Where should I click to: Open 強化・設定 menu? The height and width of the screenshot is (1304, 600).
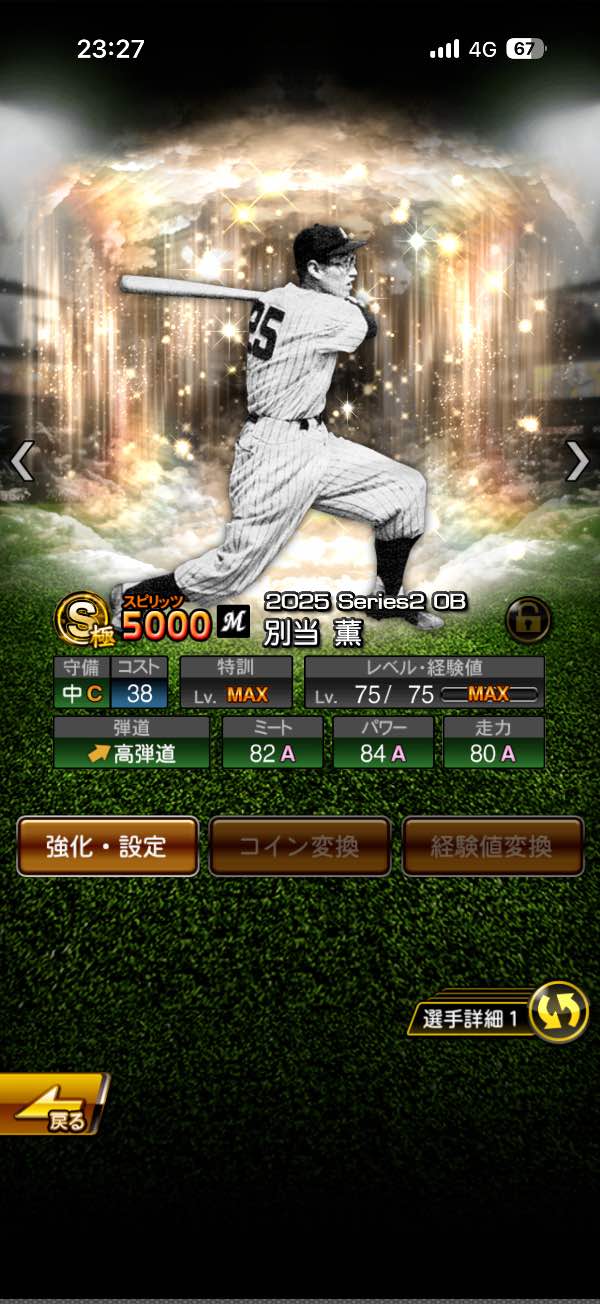[x=108, y=846]
